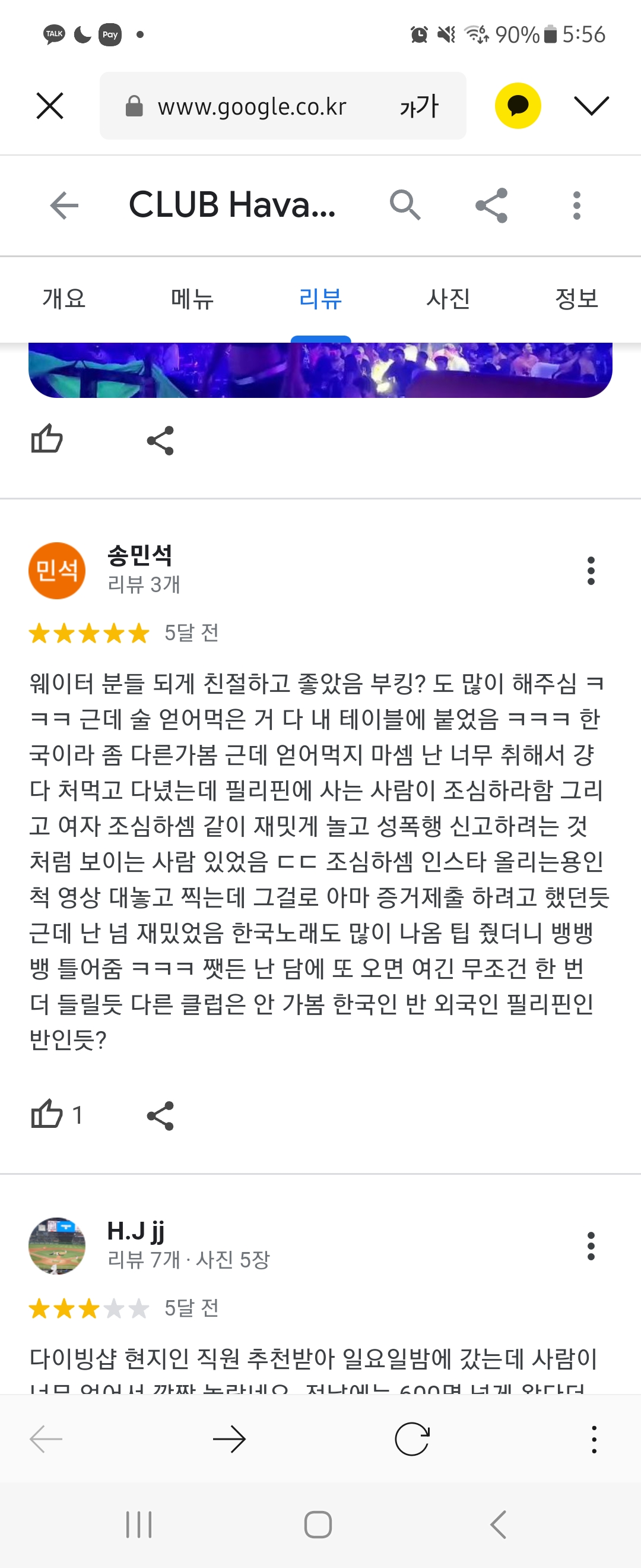This screenshot has width=641, height=1568.
Task: Switch to the 메뉴 tab
Action: click(x=192, y=299)
